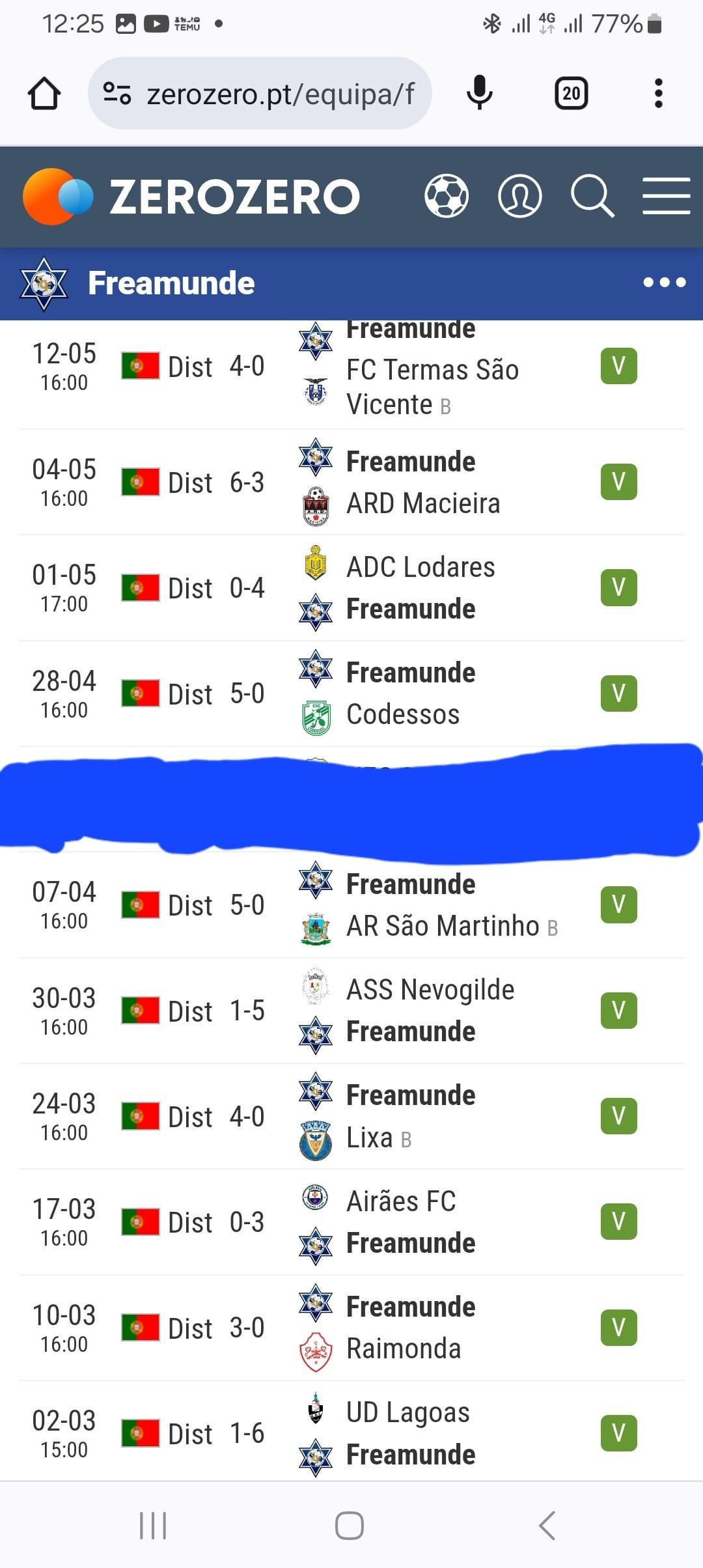Tap the ZEROZERO site logo
This screenshot has width=703, height=1568.
[x=191, y=196]
